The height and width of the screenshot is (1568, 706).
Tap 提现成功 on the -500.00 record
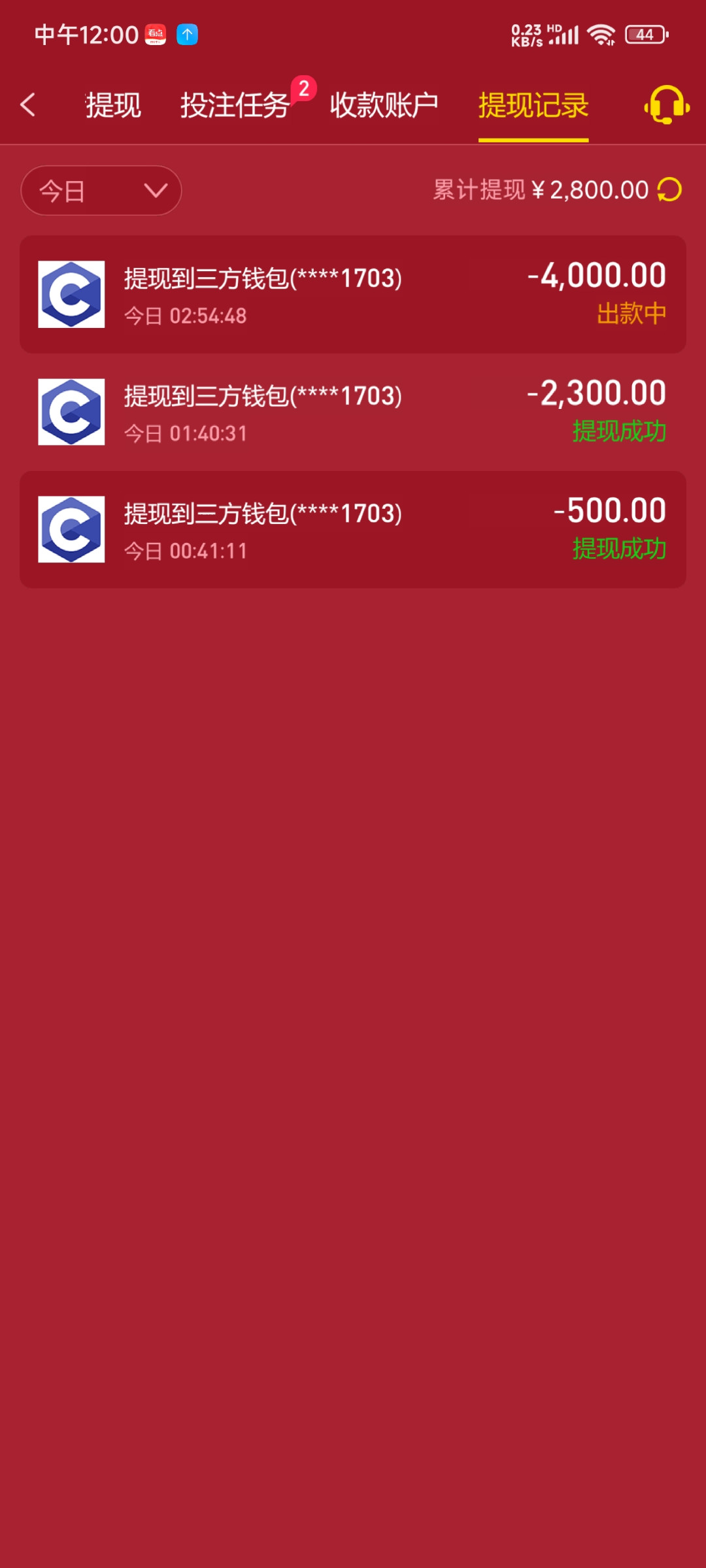620,550
